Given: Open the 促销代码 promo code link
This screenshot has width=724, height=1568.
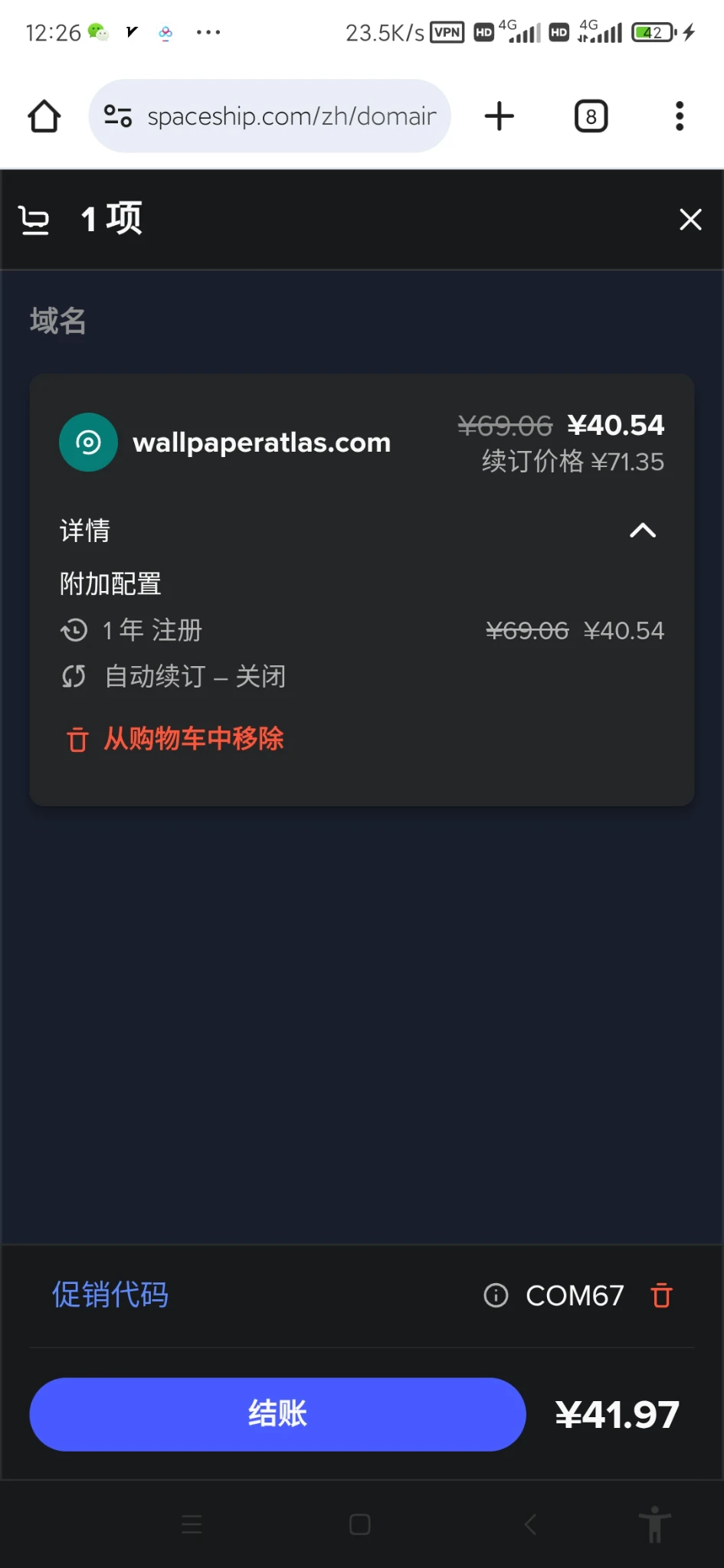Looking at the screenshot, I should (x=110, y=1295).
